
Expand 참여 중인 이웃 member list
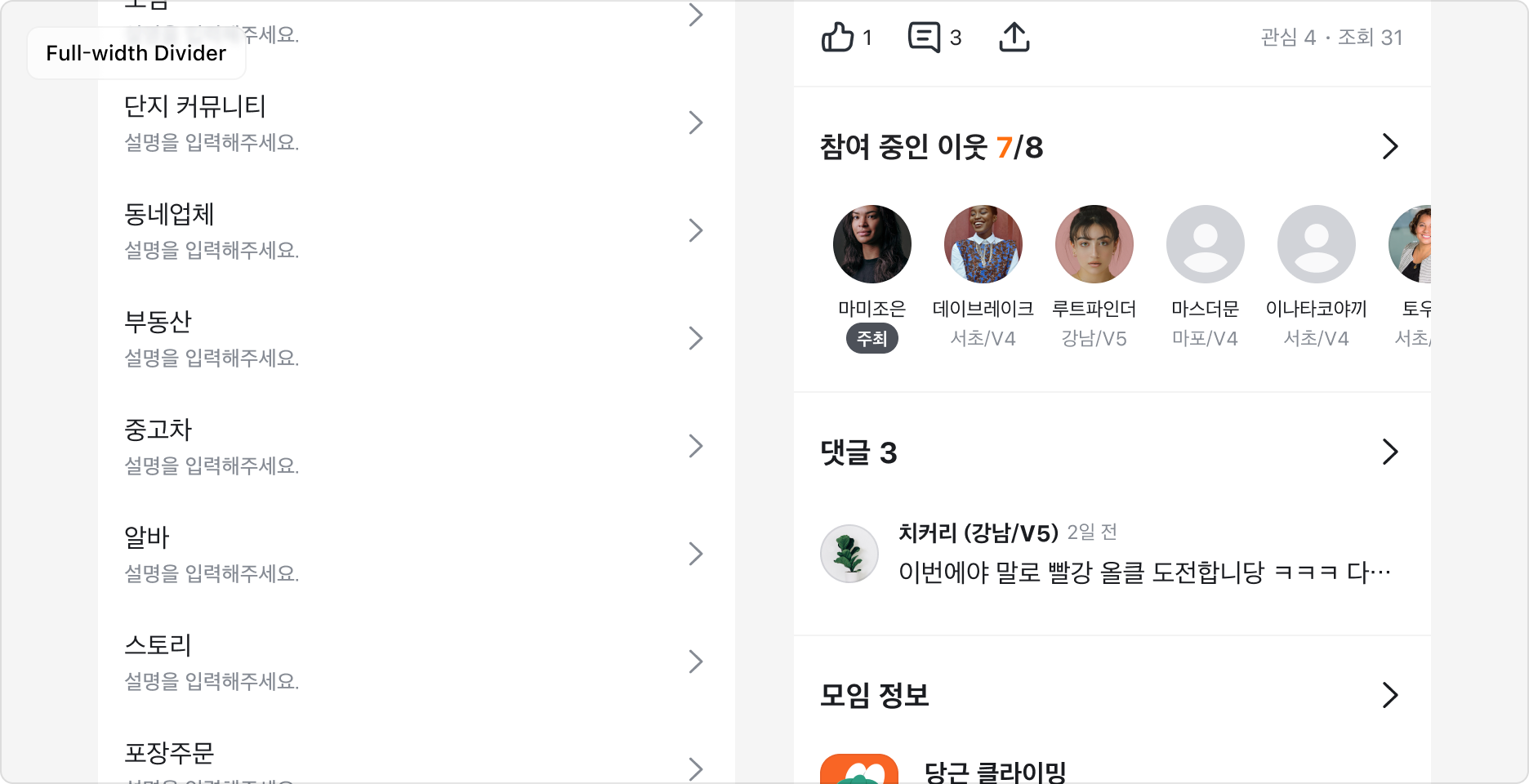[1389, 147]
